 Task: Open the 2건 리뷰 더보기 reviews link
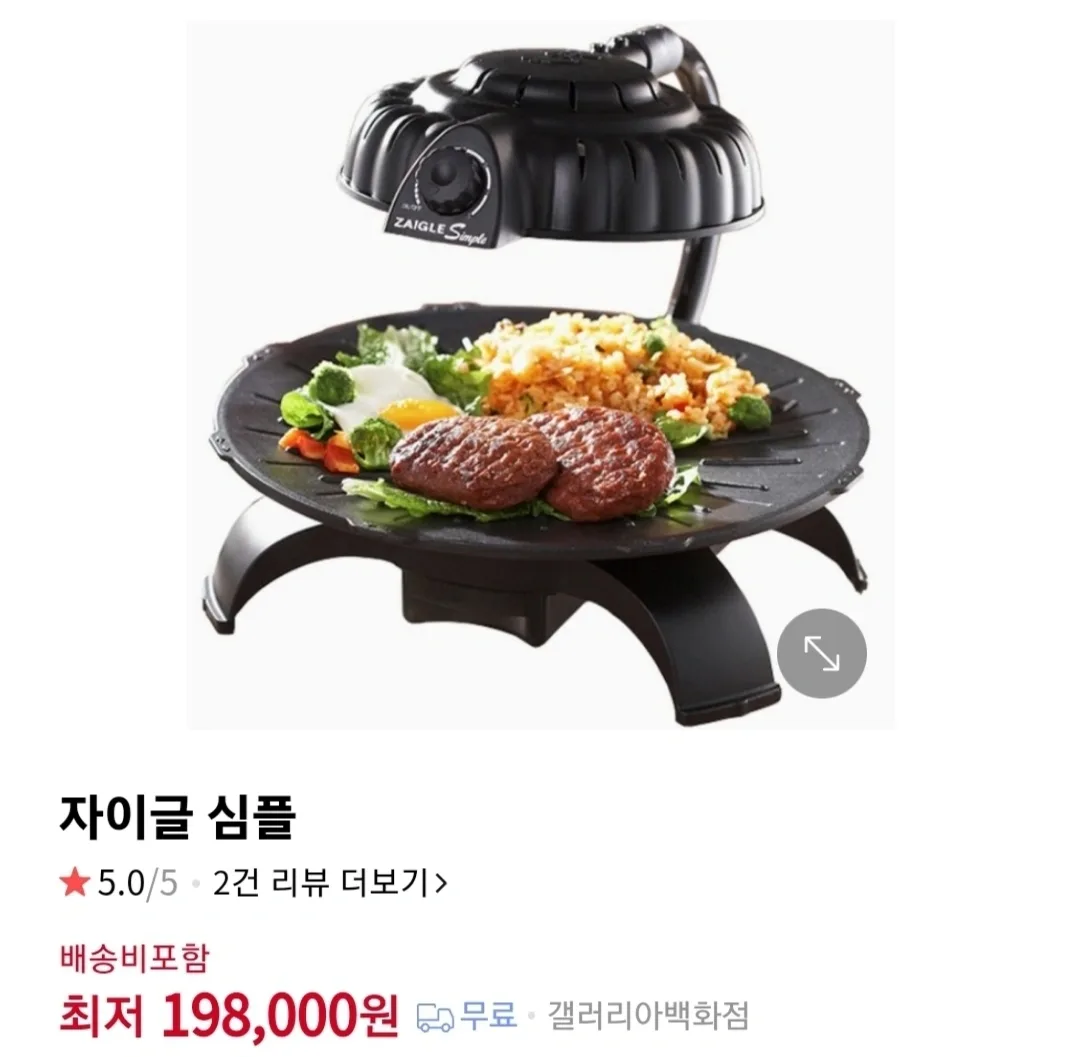click(x=331, y=883)
